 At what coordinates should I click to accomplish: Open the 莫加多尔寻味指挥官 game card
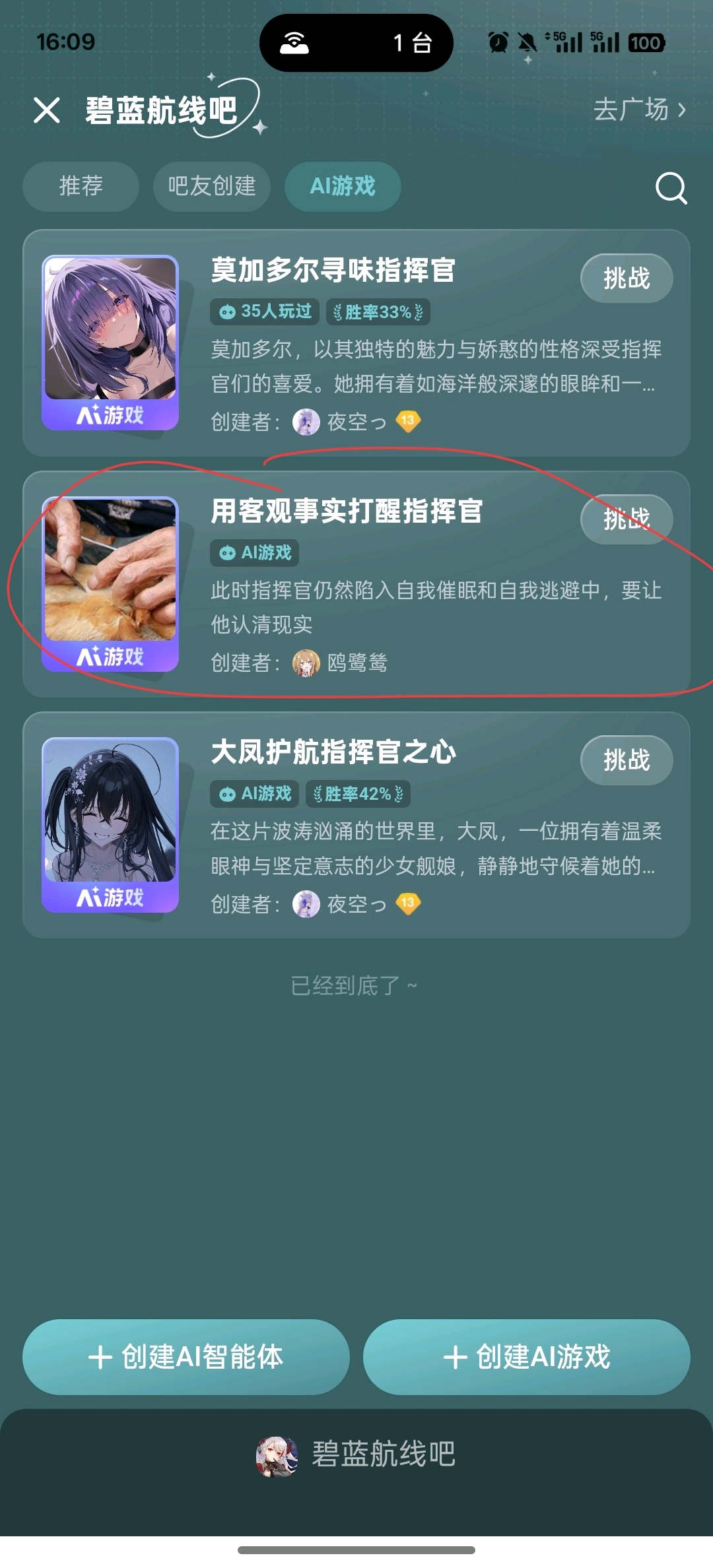356,343
